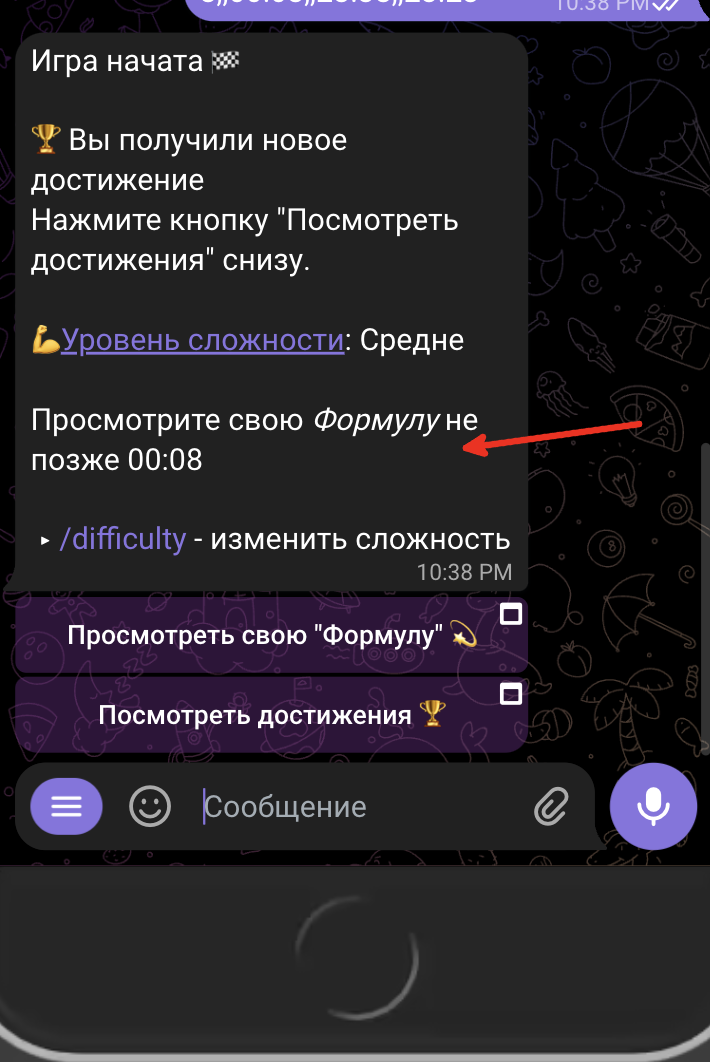710x1062 pixels.
Task: Open the Уровень сложности link
Action: 202,340
